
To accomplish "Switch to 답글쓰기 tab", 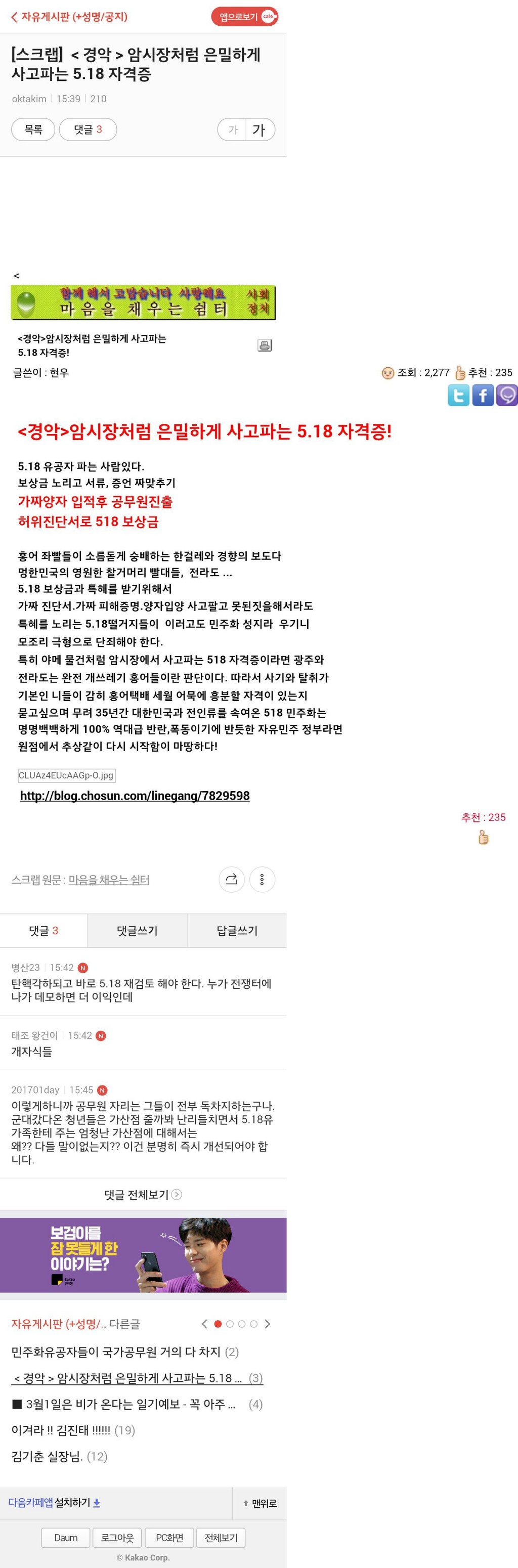I will [237, 930].
